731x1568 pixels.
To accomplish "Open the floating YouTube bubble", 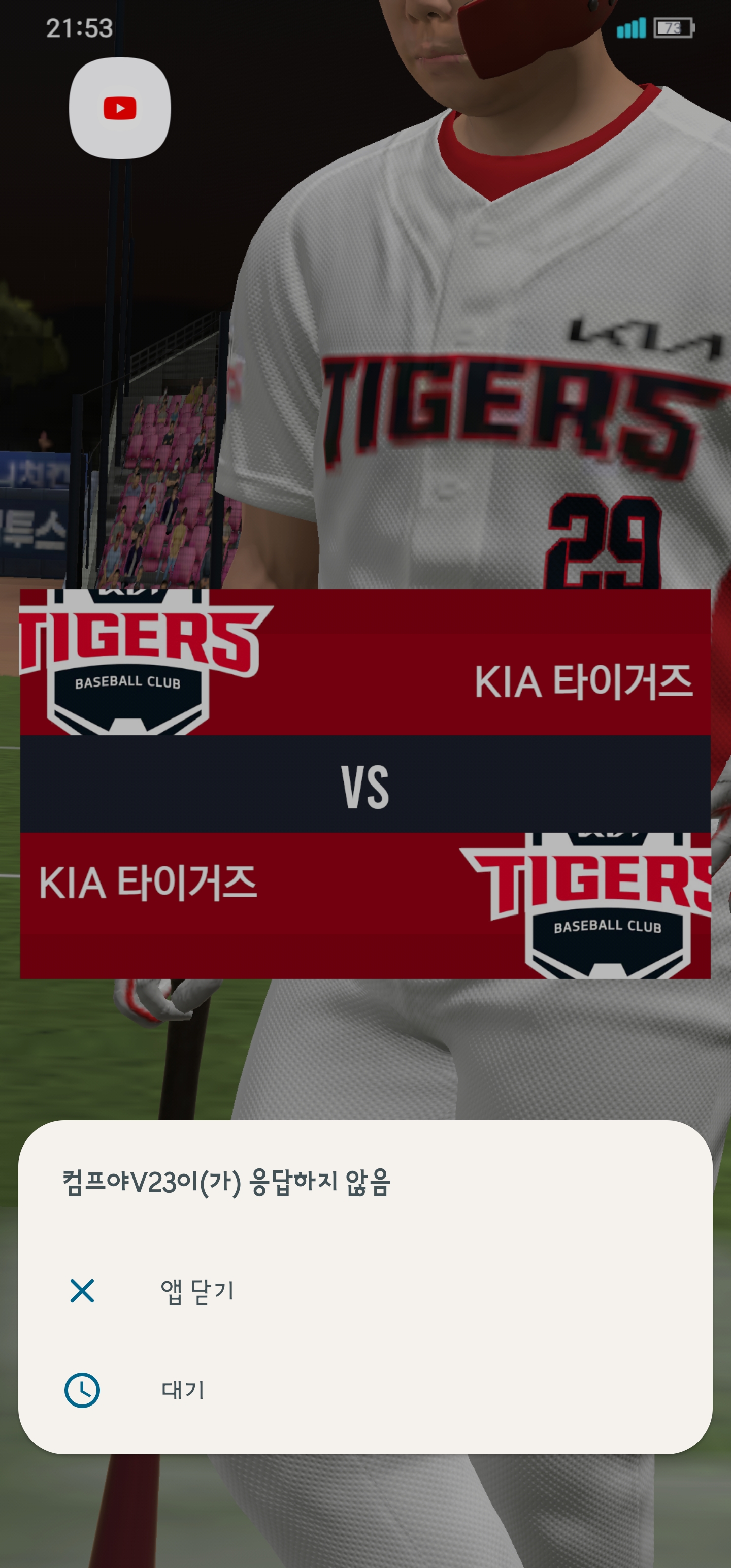I will pos(120,108).
